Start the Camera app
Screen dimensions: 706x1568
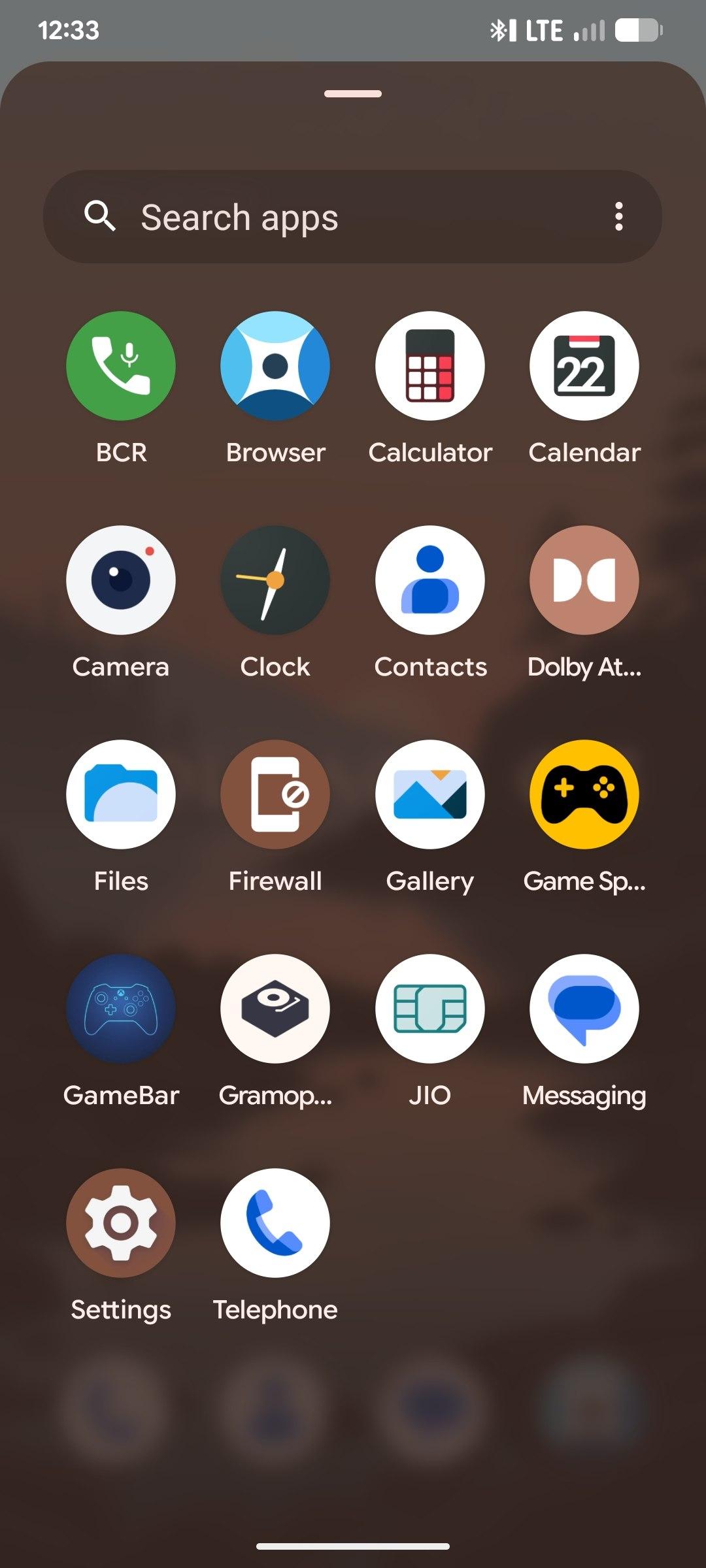121,580
